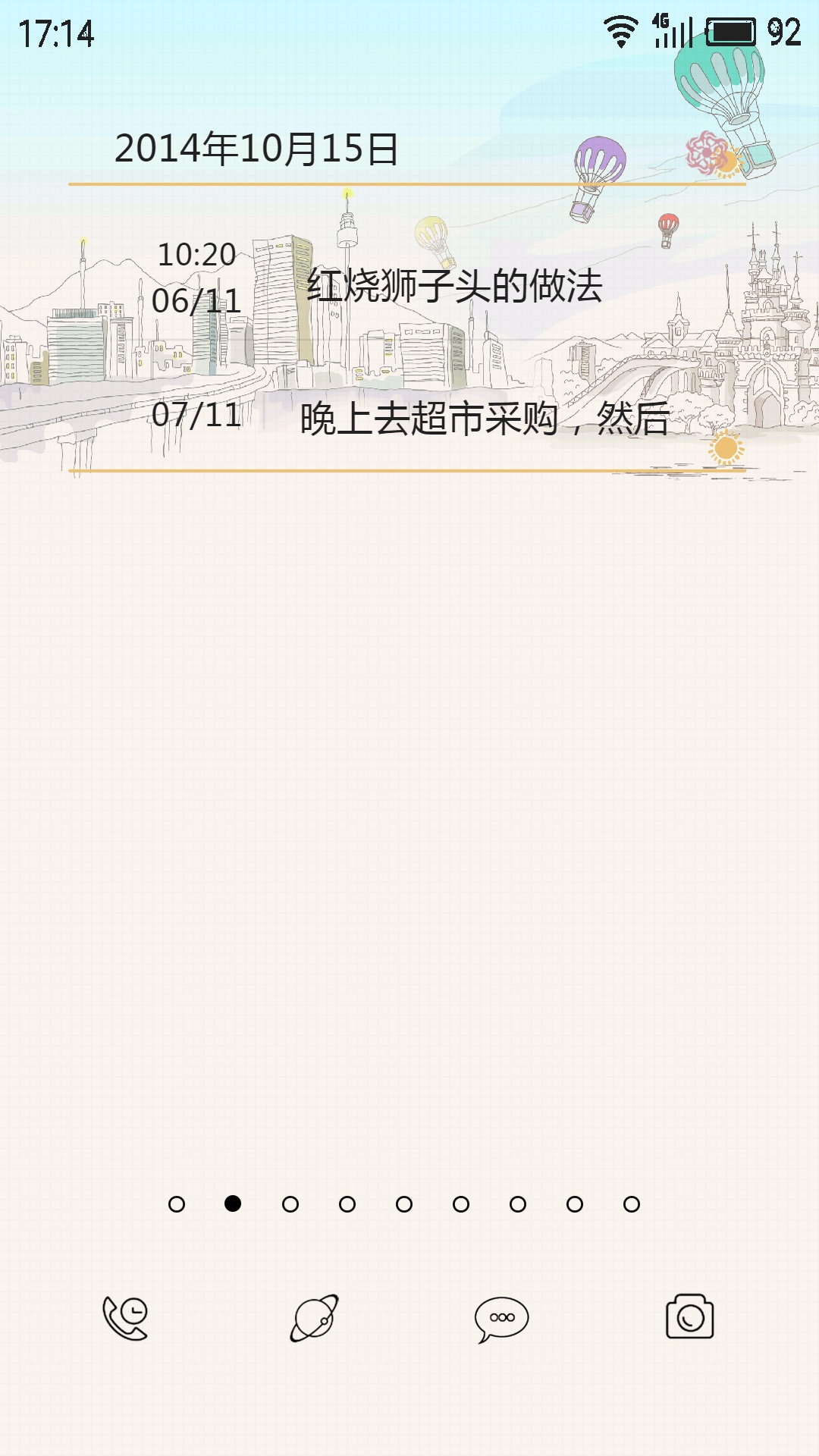Viewport: 819px width, 1456px height.
Task: Jump to the first home screen page dot
Action: pyautogui.click(x=177, y=1204)
